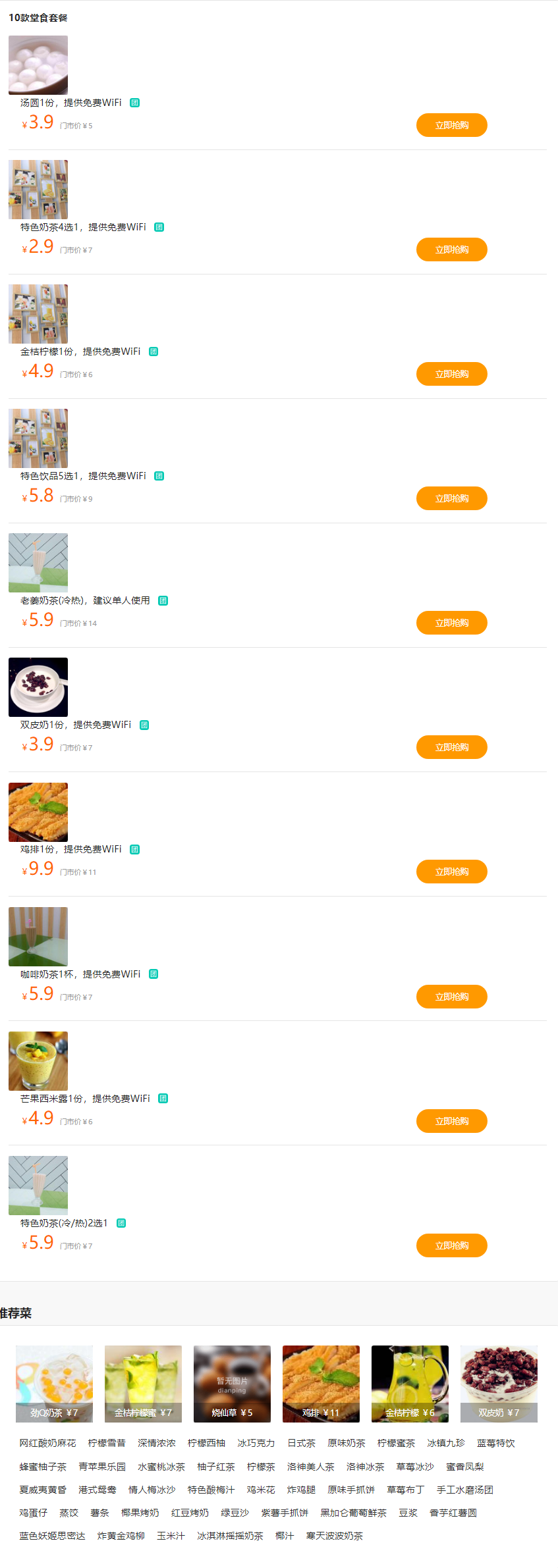The height and width of the screenshot is (1568, 558).
Task: Purchase the 咖啡奶茶1杯 deal
Action: tap(451, 997)
